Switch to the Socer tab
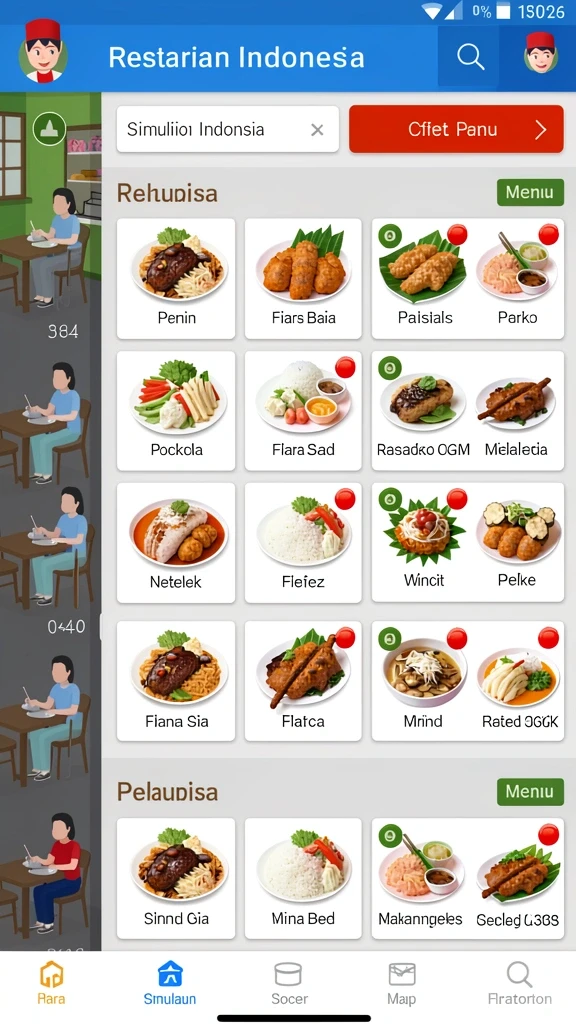This screenshot has height=1024, width=576. [x=289, y=984]
